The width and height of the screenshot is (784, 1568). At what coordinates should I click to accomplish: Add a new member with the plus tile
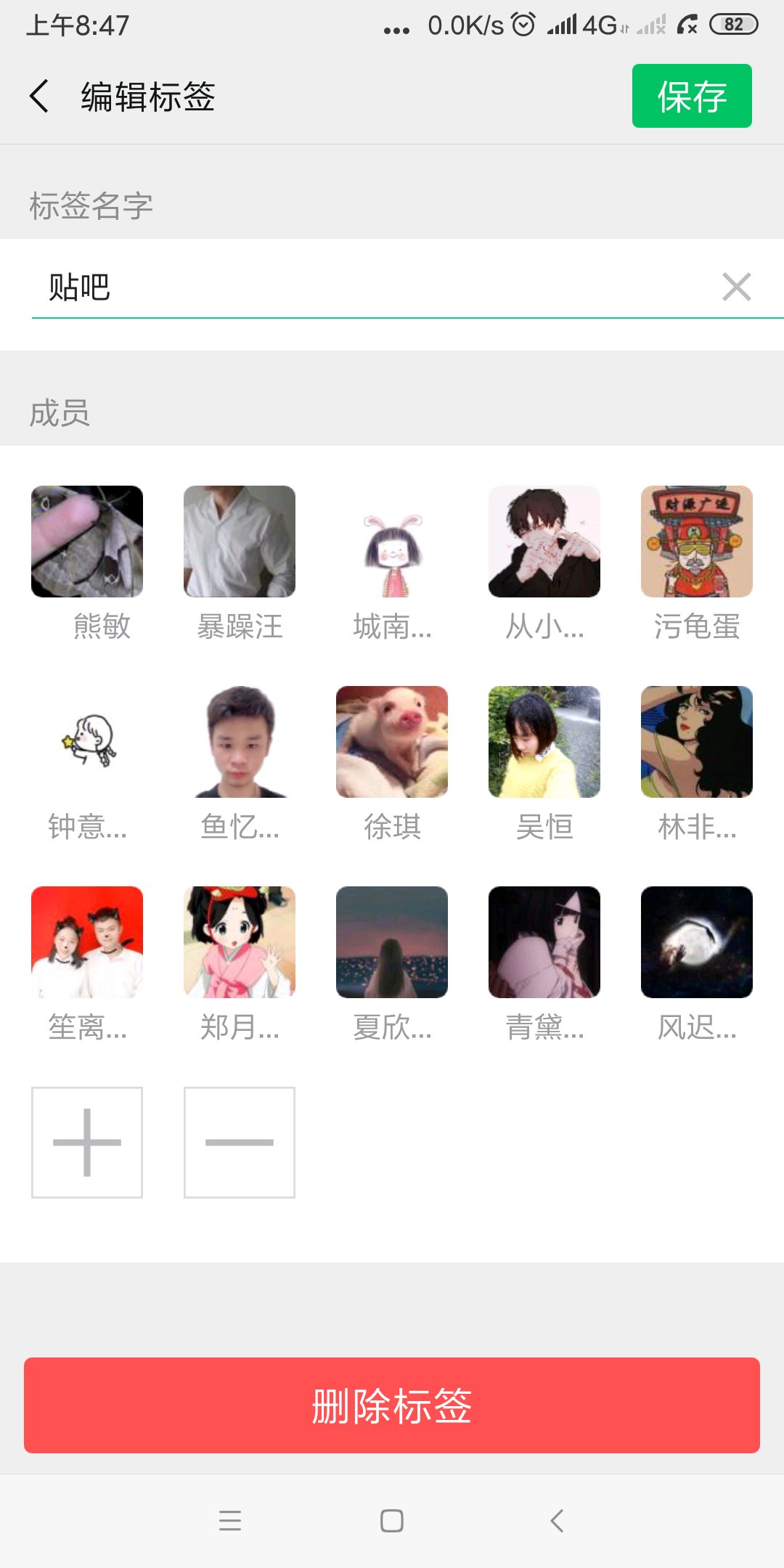(87, 1142)
